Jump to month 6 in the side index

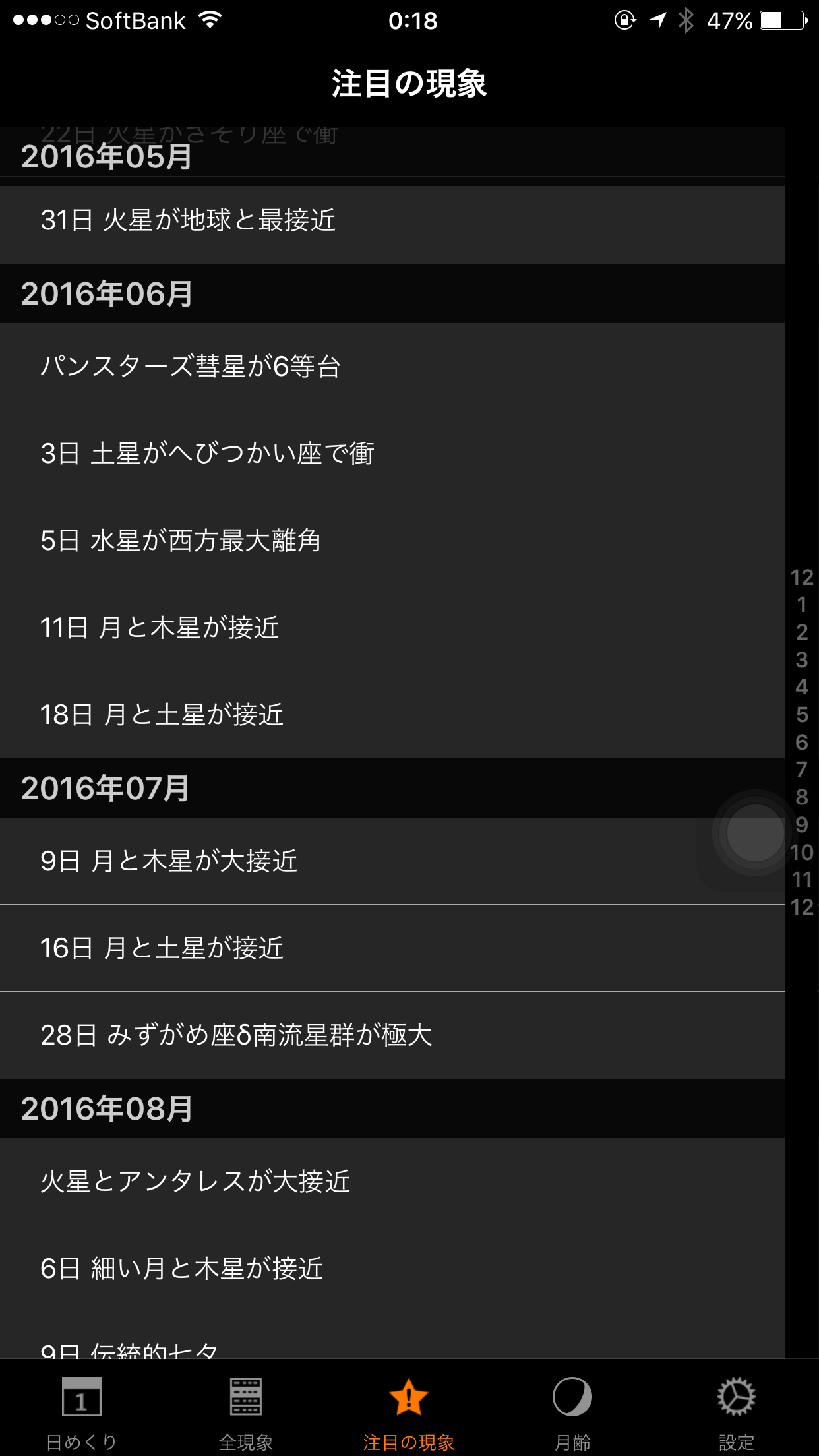click(802, 743)
